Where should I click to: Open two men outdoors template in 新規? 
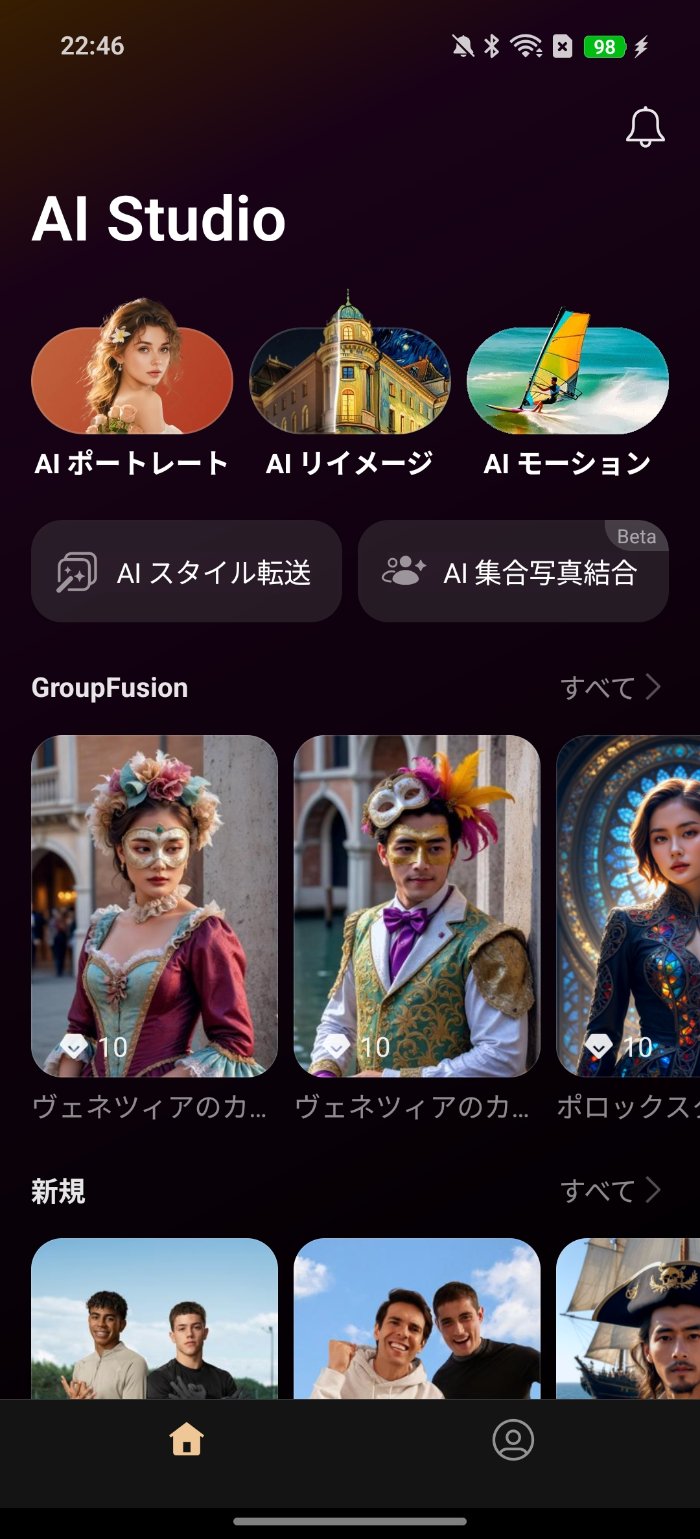[x=154, y=1318]
